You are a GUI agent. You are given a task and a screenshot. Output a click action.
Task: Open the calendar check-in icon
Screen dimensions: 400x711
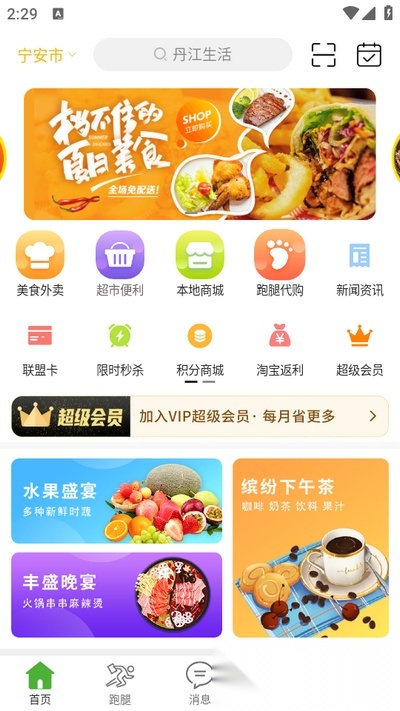tap(369, 55)
